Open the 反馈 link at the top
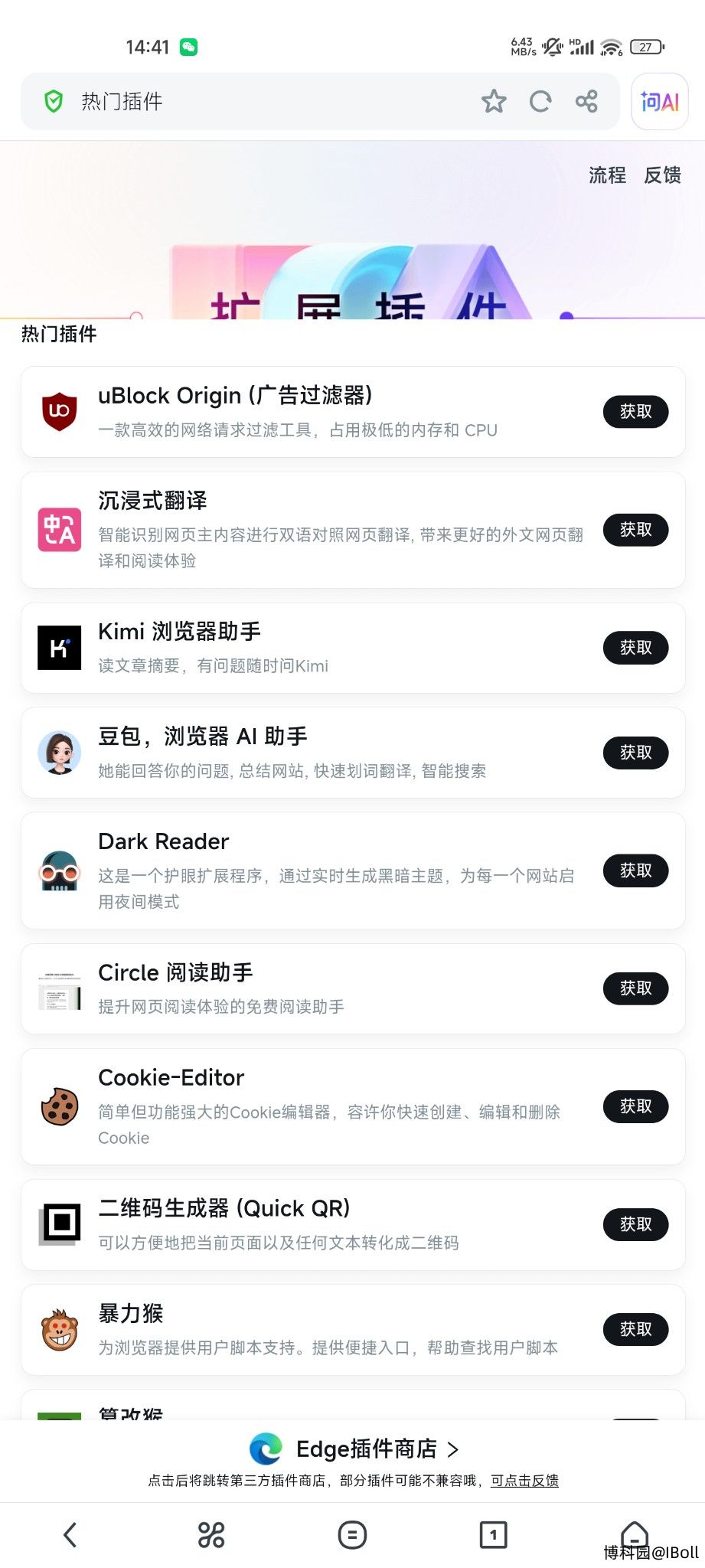Viewport: 705px width, 1568px height. [x=663, y=175]
